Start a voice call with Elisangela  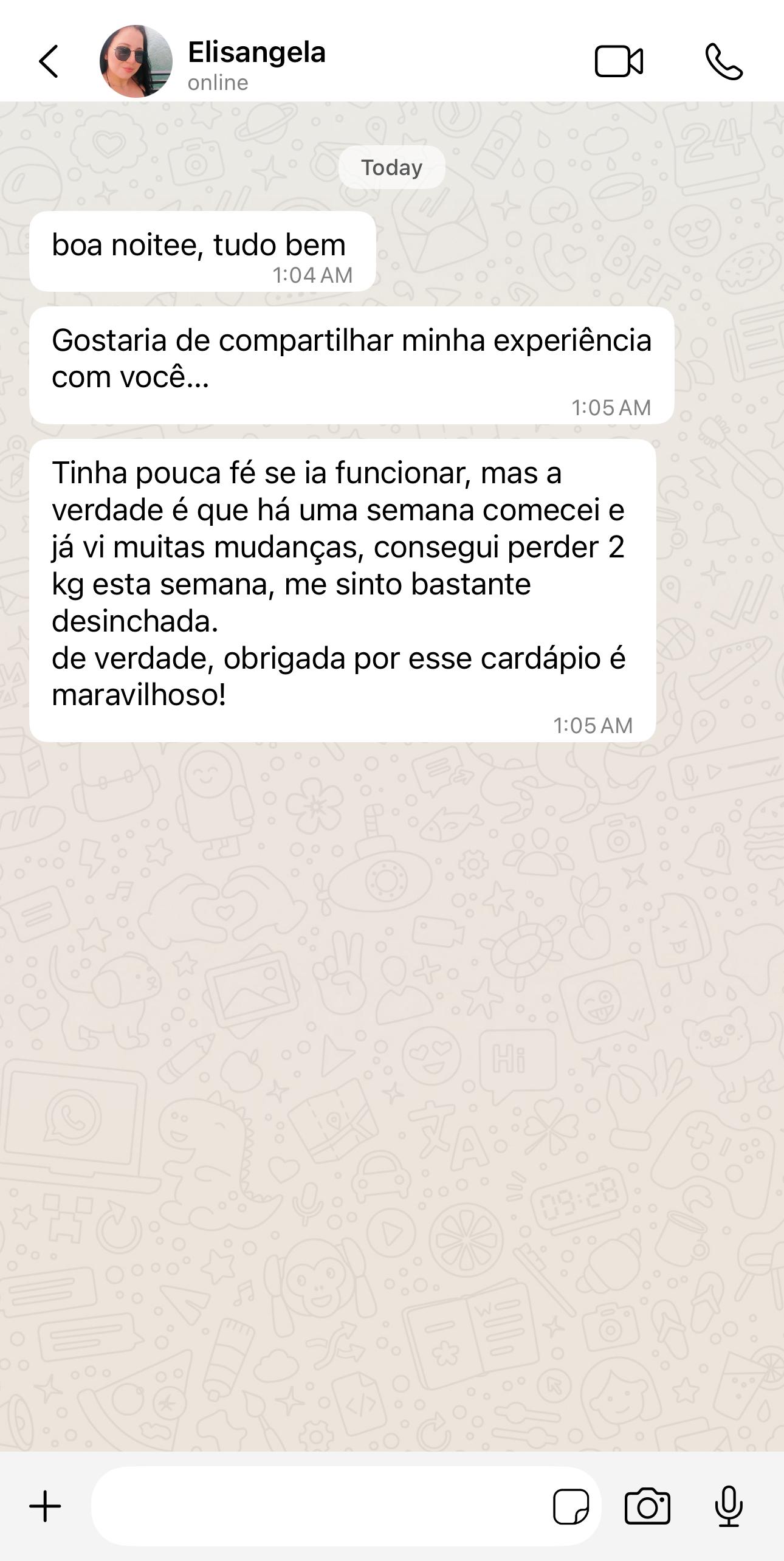(x=723, y=61)
